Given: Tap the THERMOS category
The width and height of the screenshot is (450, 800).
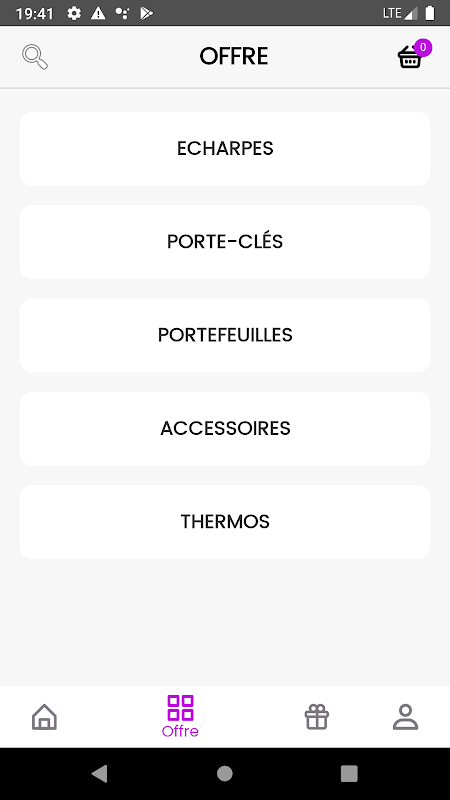Looking at the screenshot, I should [225, 522].
